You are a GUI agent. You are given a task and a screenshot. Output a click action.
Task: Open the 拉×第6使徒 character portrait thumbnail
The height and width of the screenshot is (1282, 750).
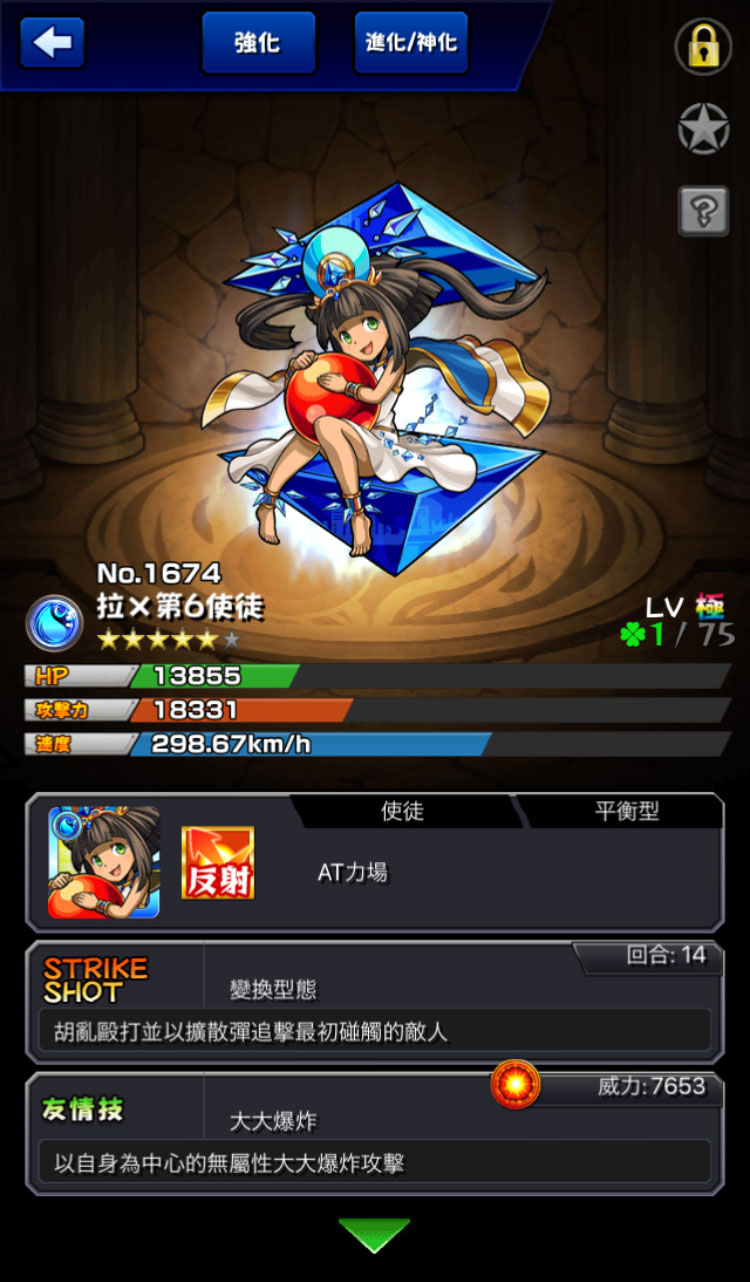(x=104, y=862)
